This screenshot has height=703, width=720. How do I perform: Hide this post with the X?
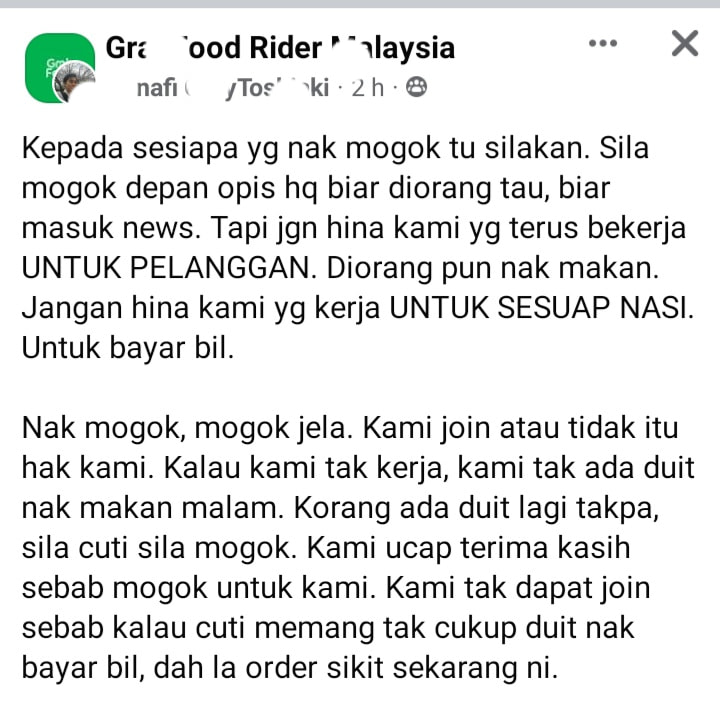[684, 43]
